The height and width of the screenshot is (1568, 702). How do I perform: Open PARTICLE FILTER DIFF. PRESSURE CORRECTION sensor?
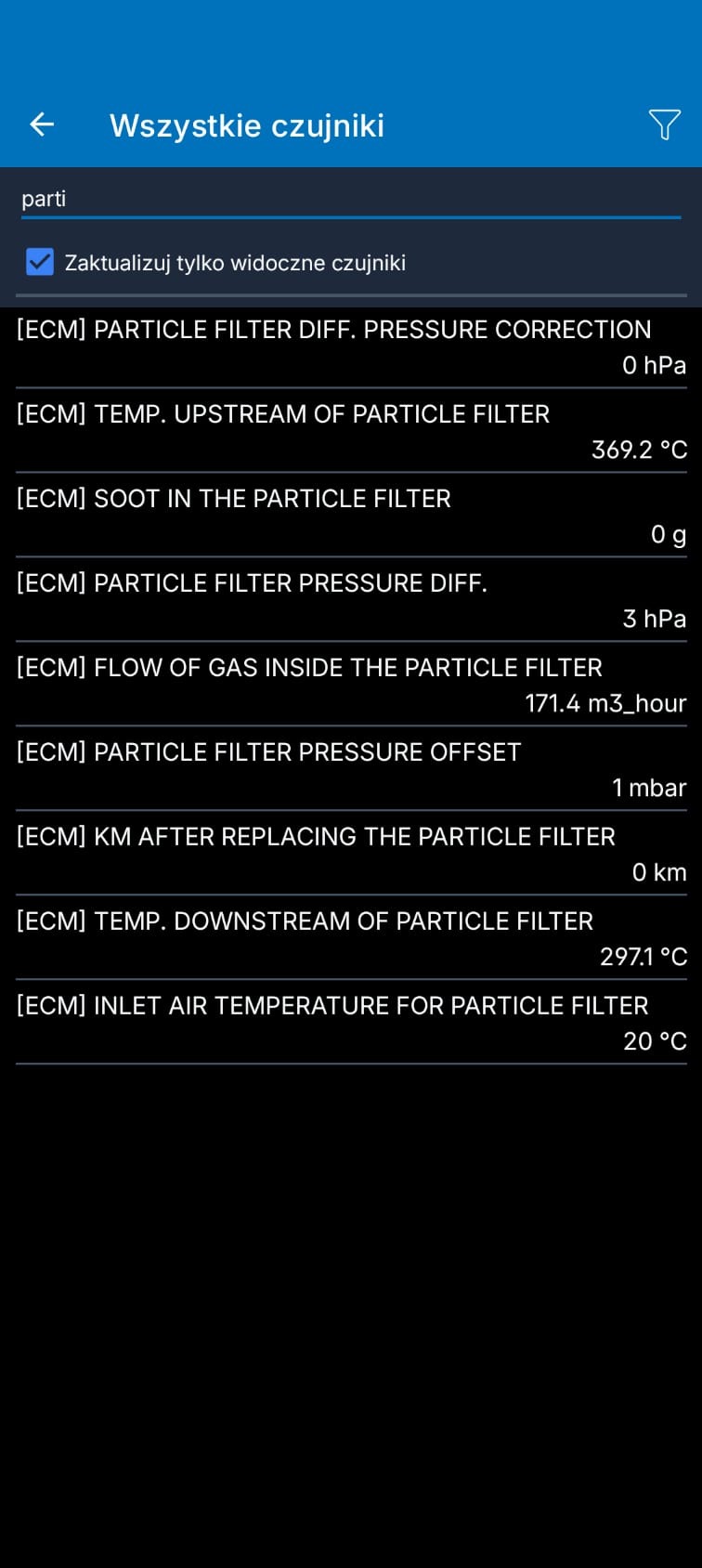pyautogui.click(x=351, y=347)
